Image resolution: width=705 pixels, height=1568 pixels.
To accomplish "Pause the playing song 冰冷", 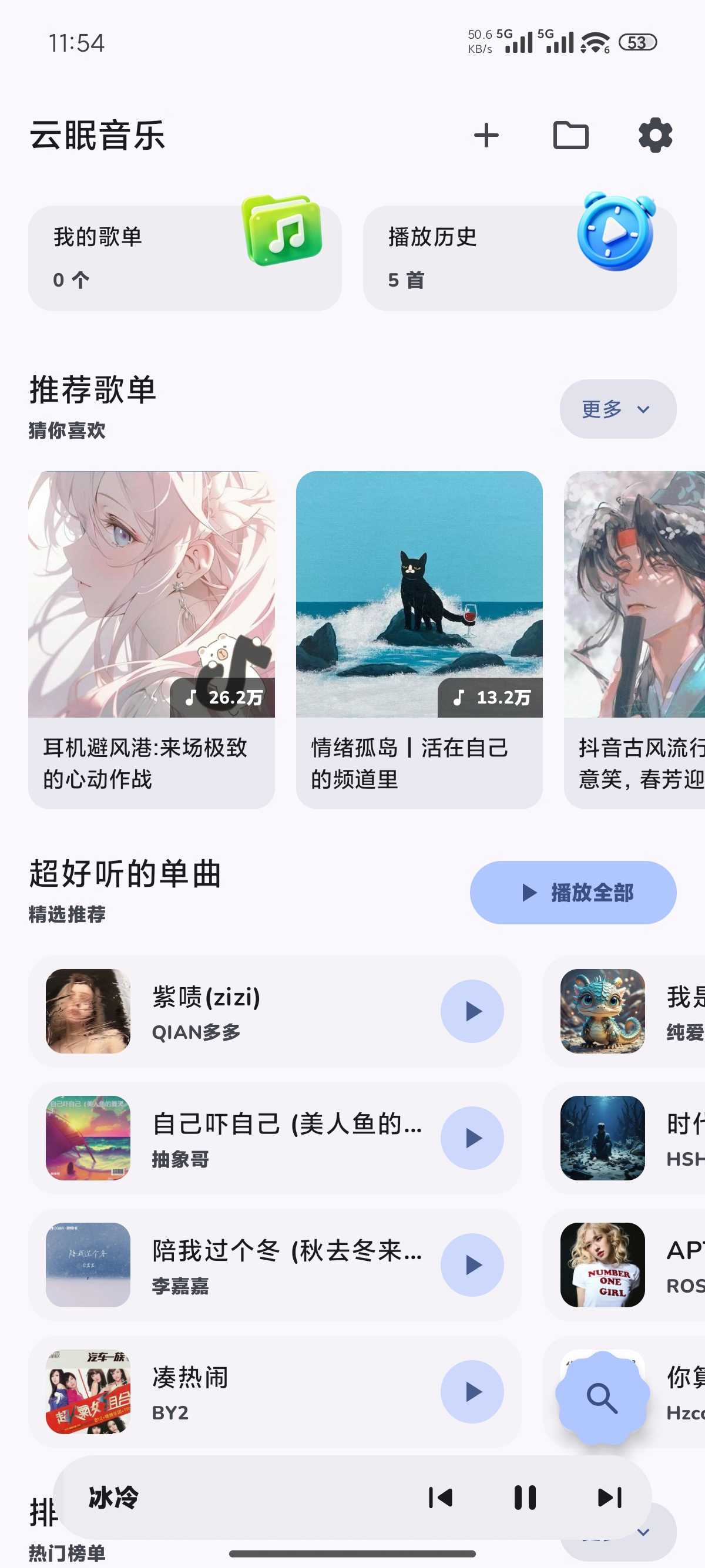I will point(525,1498).
